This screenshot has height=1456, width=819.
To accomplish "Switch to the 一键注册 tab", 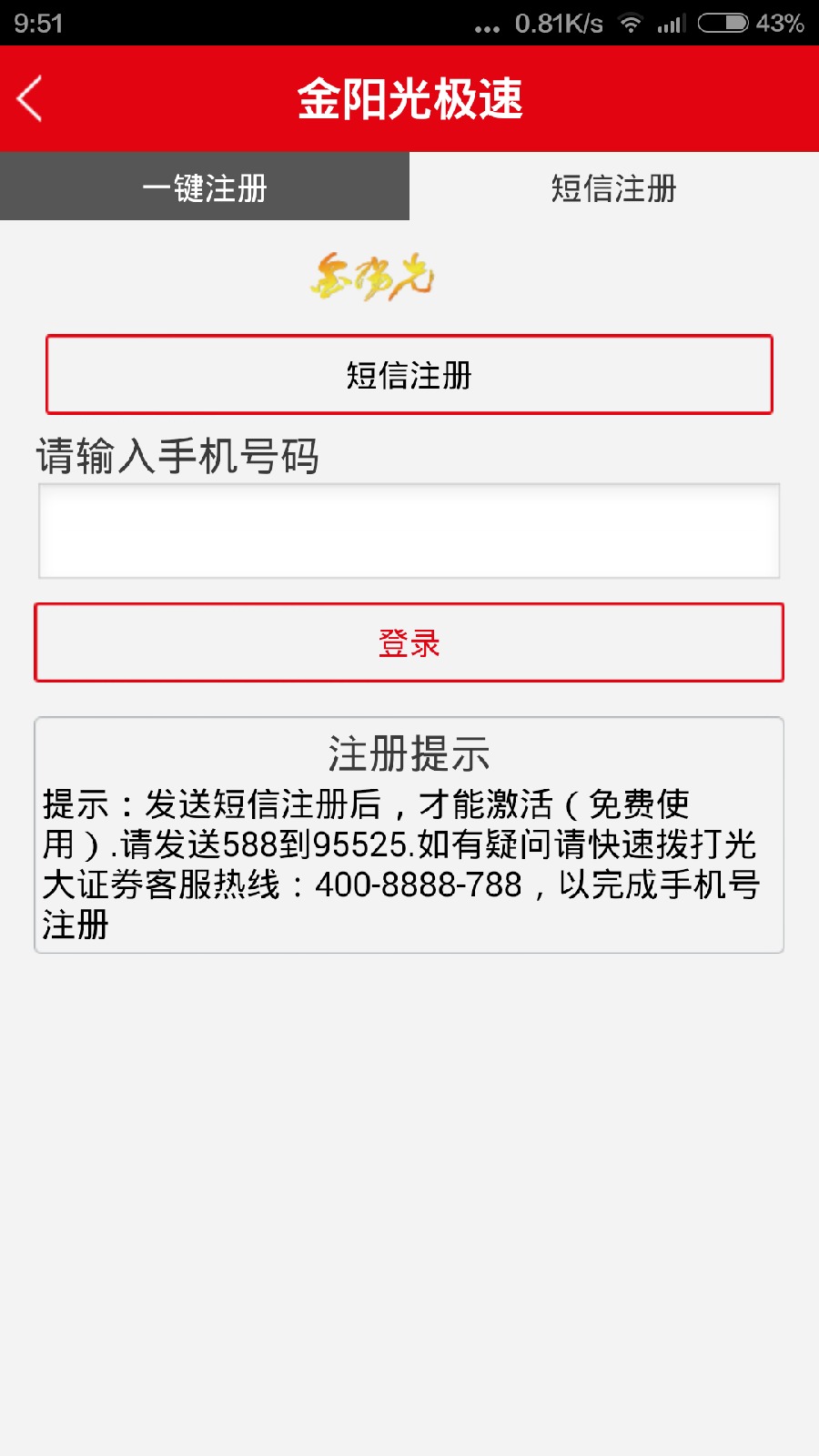I will point(205,186).
